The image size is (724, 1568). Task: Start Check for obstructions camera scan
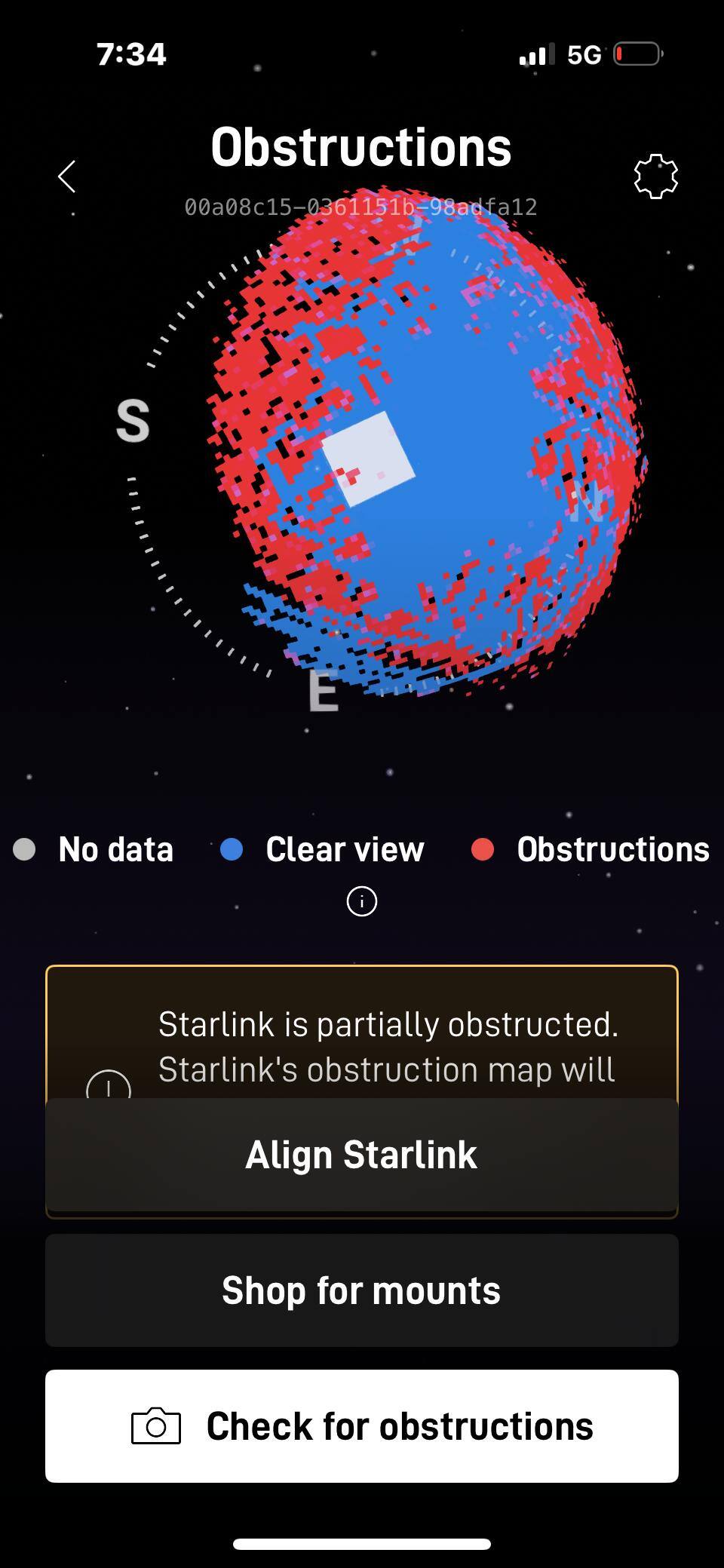click(x=361, y=1426)
